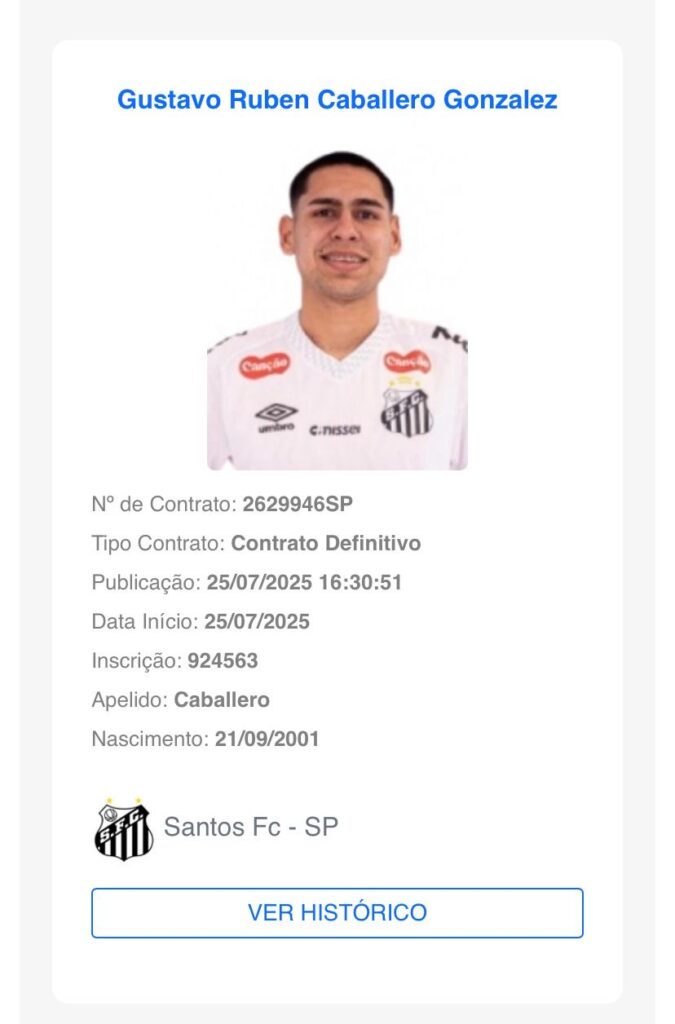The height and width of the screenshot is (1024, 675).
Task: Tap the VER HISTÓRICO button
Action: point(337,913)
